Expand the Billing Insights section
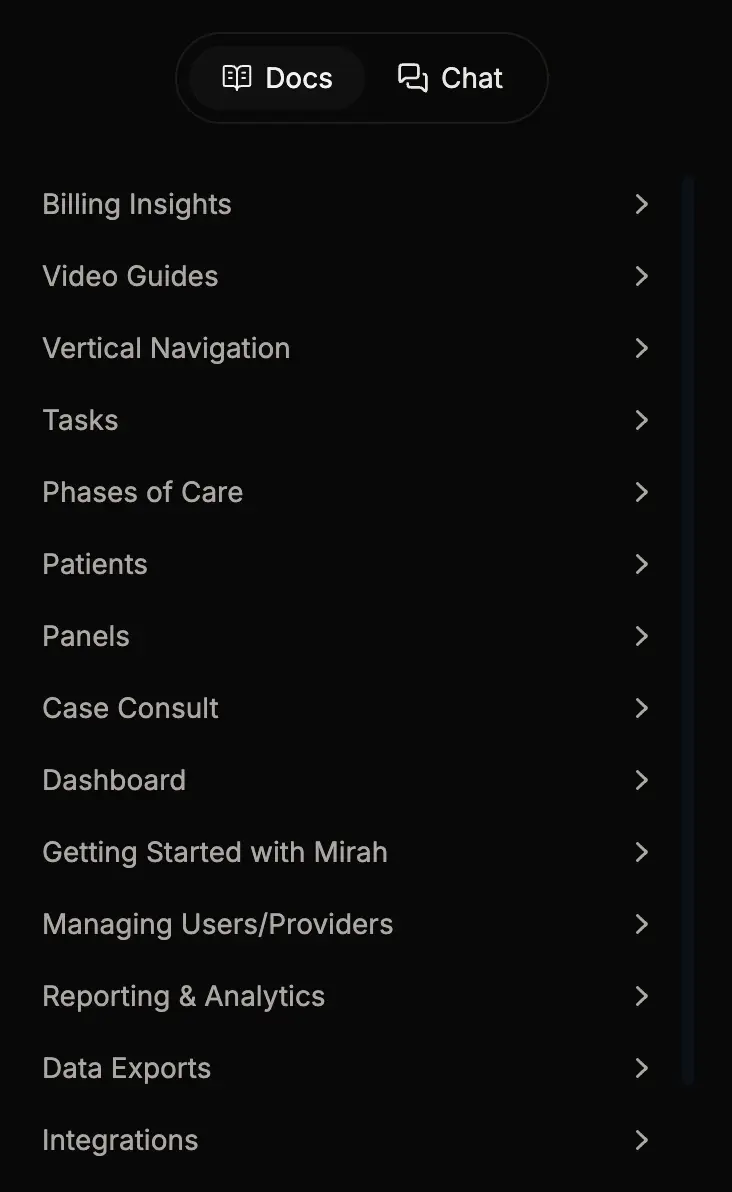Image resolution: width=732 pixels, height=1192 pixels. (x=641, y=204)
